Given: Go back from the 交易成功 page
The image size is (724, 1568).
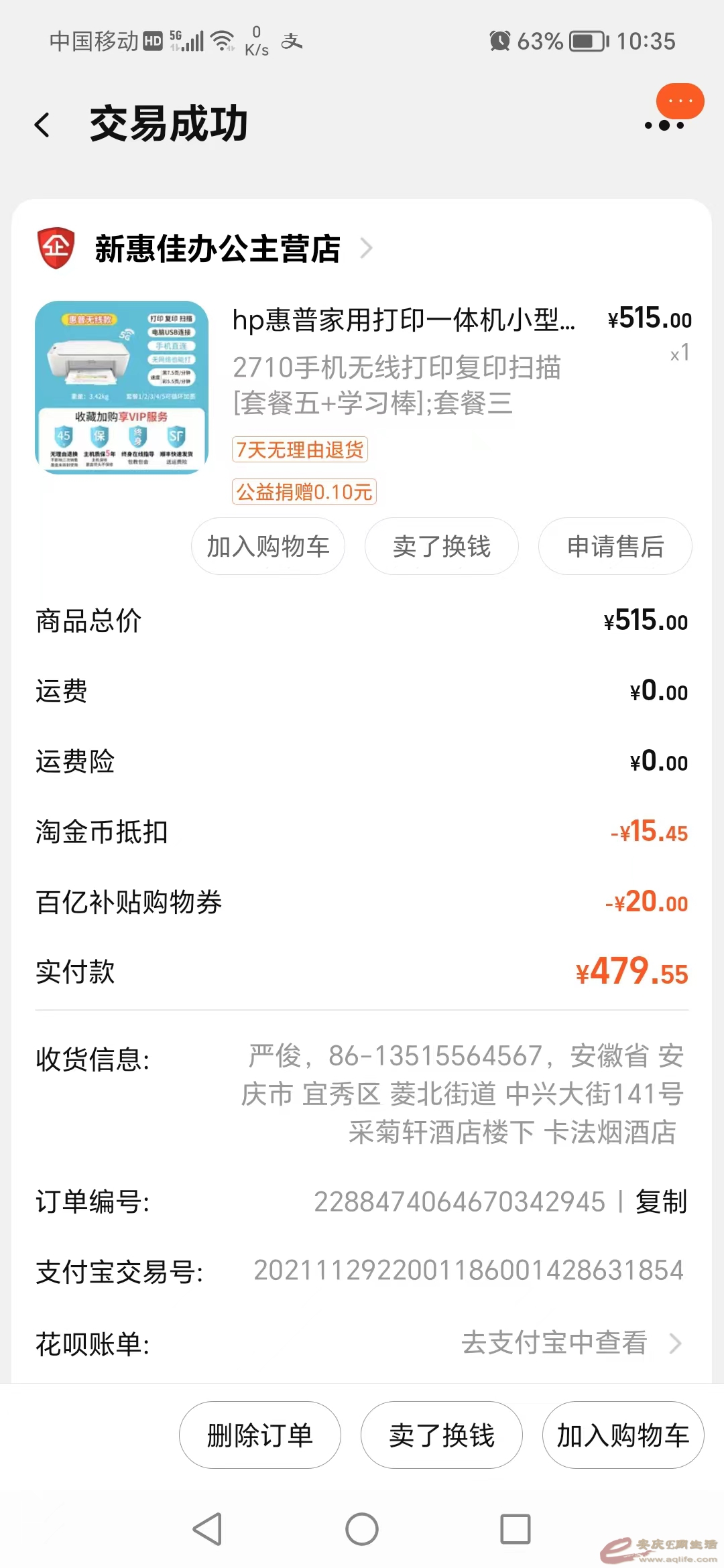Looking at the screenshot, I should (x=43, y=125).
